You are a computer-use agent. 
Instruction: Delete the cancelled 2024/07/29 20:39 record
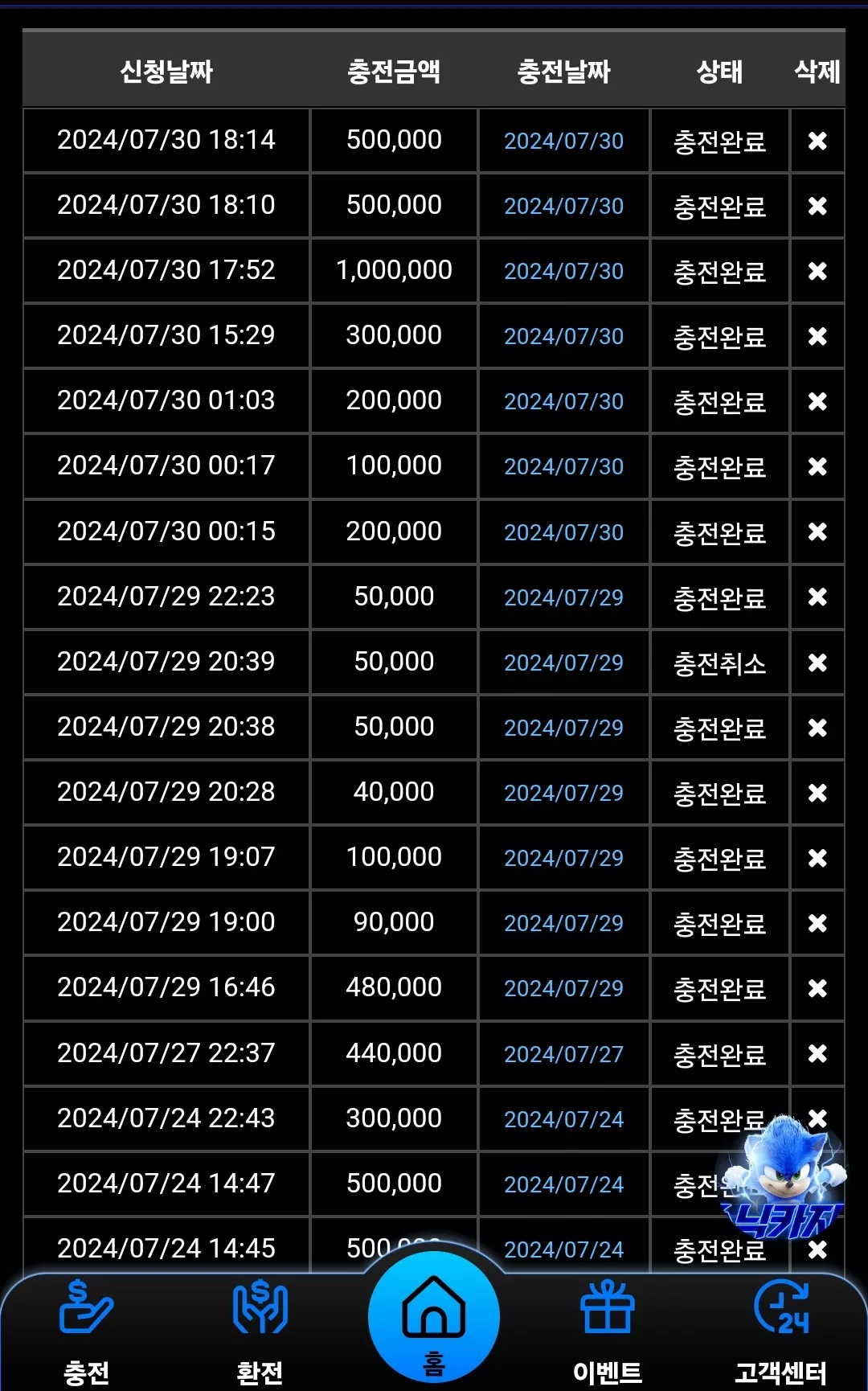(x=817, y=663)
